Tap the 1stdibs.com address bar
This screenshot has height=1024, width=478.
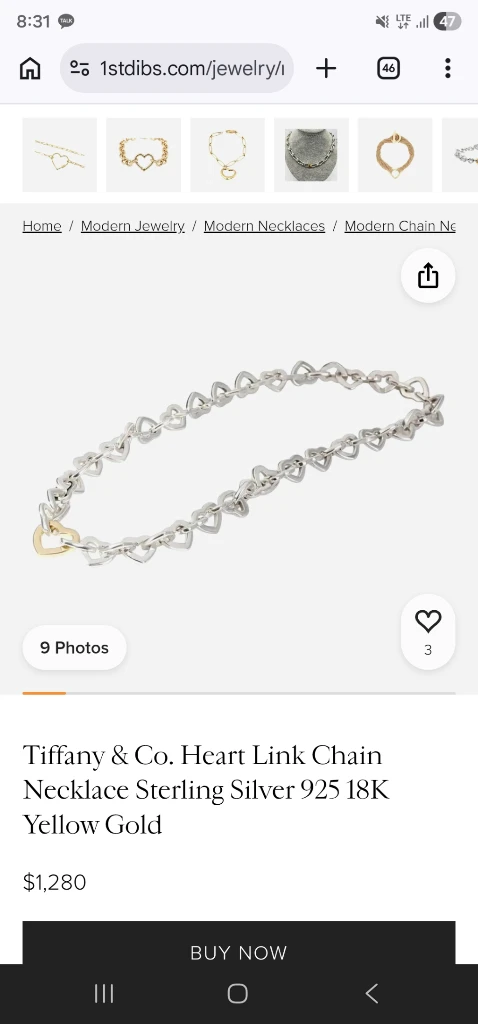click(177, 68)
